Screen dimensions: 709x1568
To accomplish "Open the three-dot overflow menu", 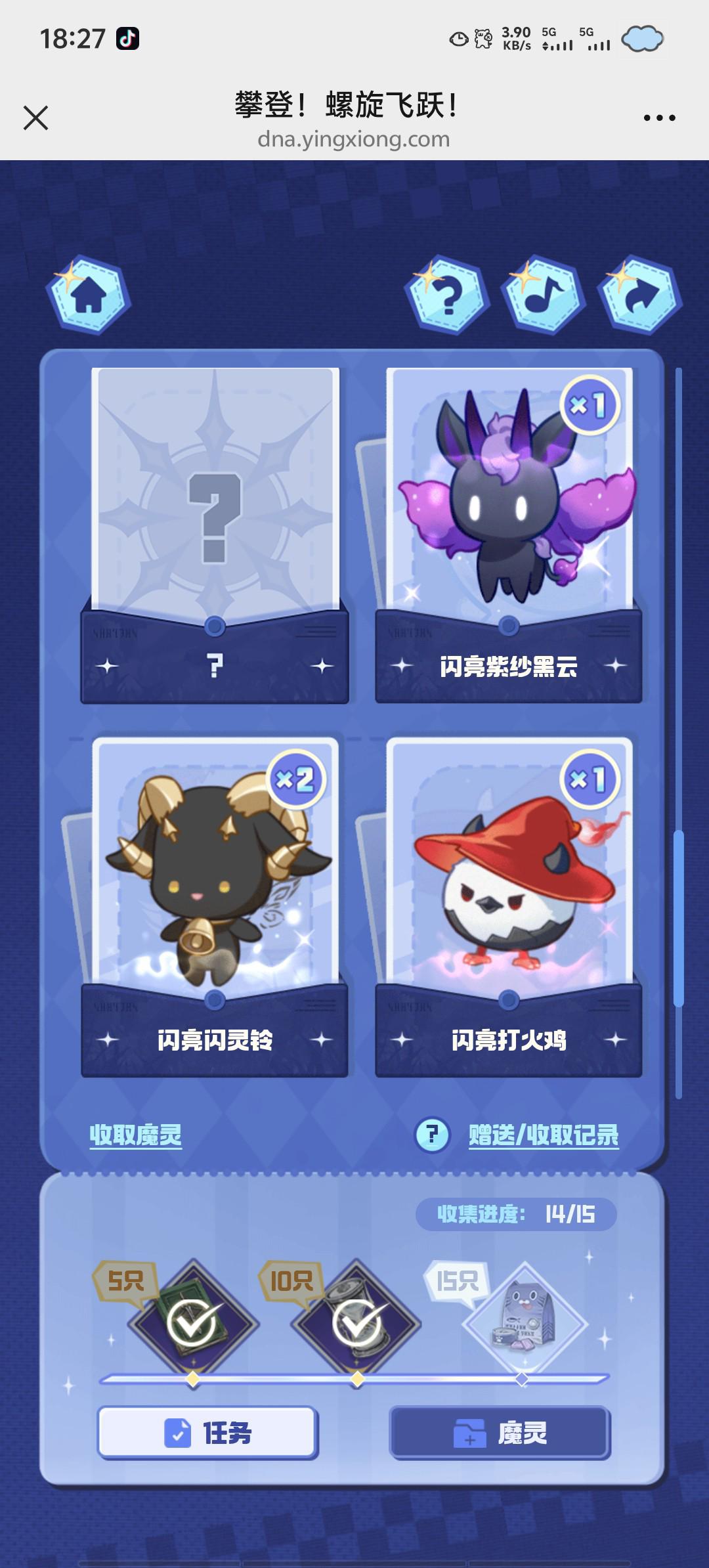I will tap(659, 118).
